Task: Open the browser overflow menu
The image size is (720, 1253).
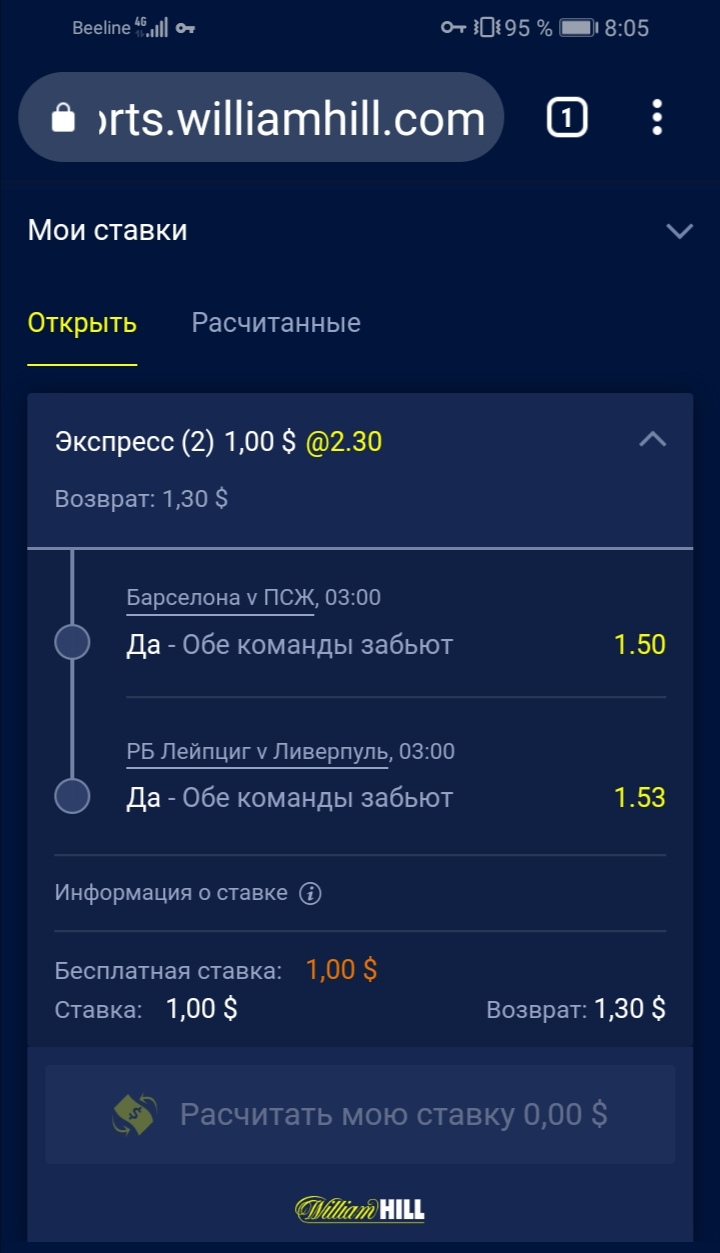Action: pos(657,118)
